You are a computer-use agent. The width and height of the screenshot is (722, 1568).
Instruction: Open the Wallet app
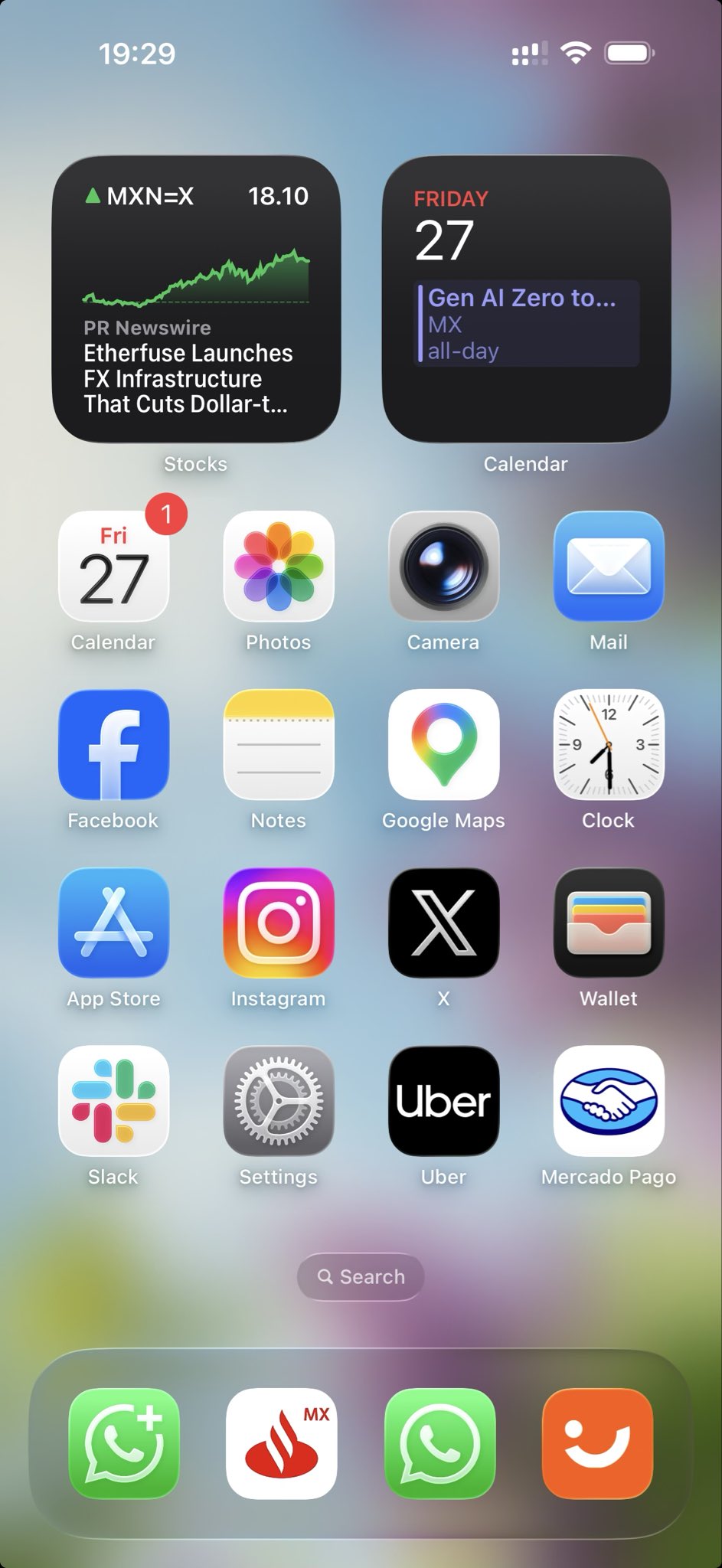(x=609, y=923)
